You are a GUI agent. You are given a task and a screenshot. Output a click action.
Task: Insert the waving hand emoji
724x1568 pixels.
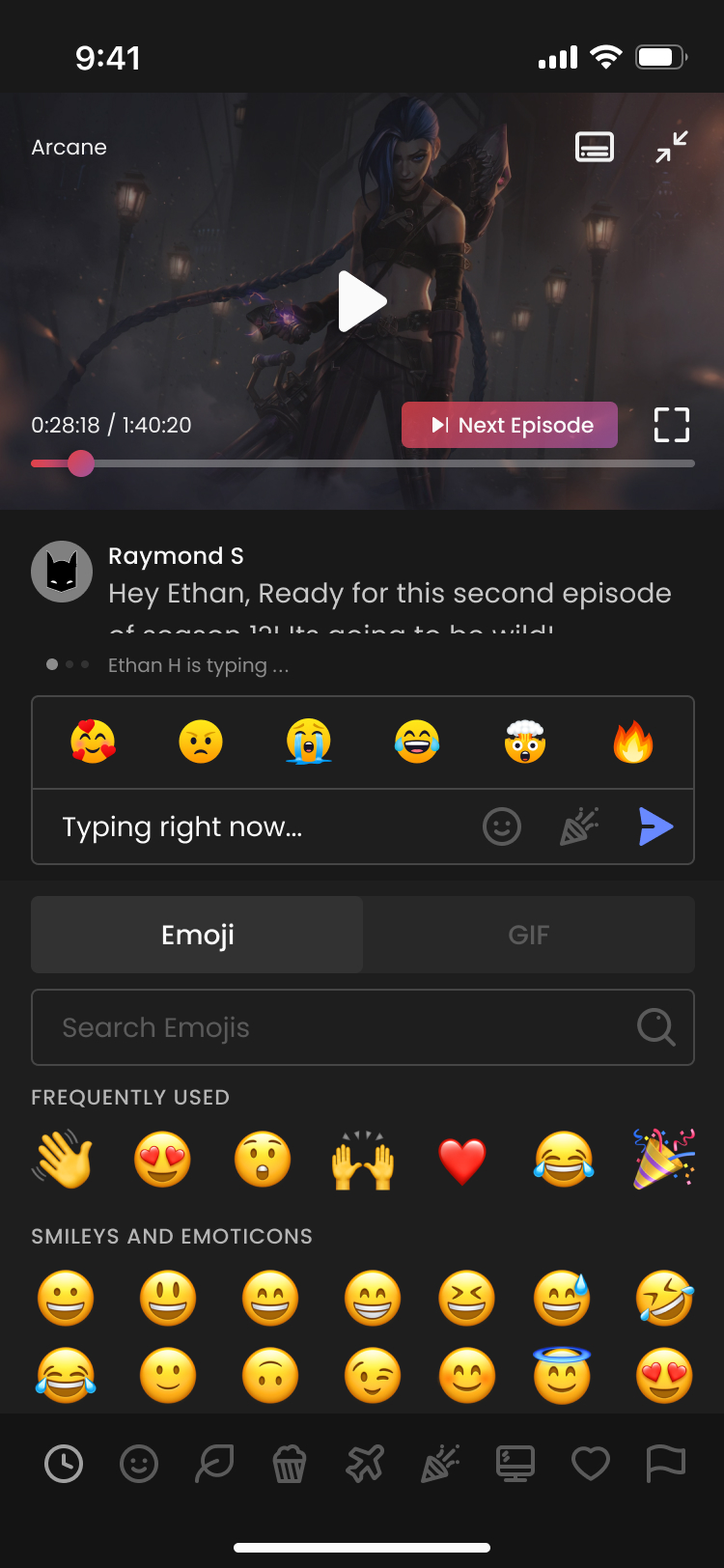pyautogui.click(x=64, y=1160)
